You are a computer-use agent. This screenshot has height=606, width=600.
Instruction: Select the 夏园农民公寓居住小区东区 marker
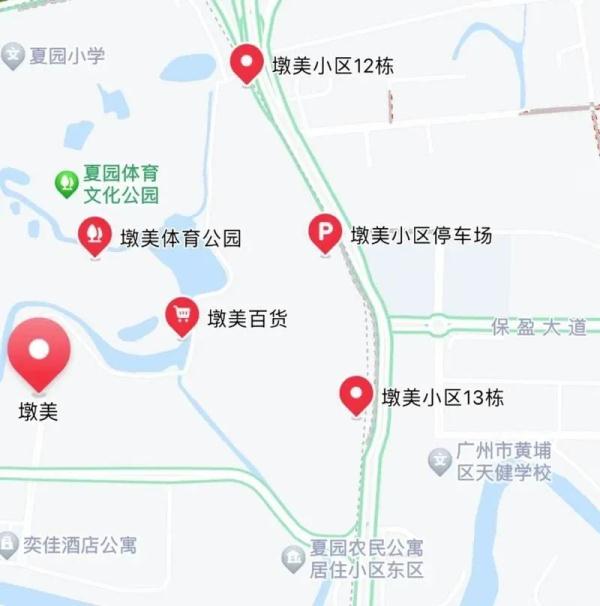click(293, 559)
